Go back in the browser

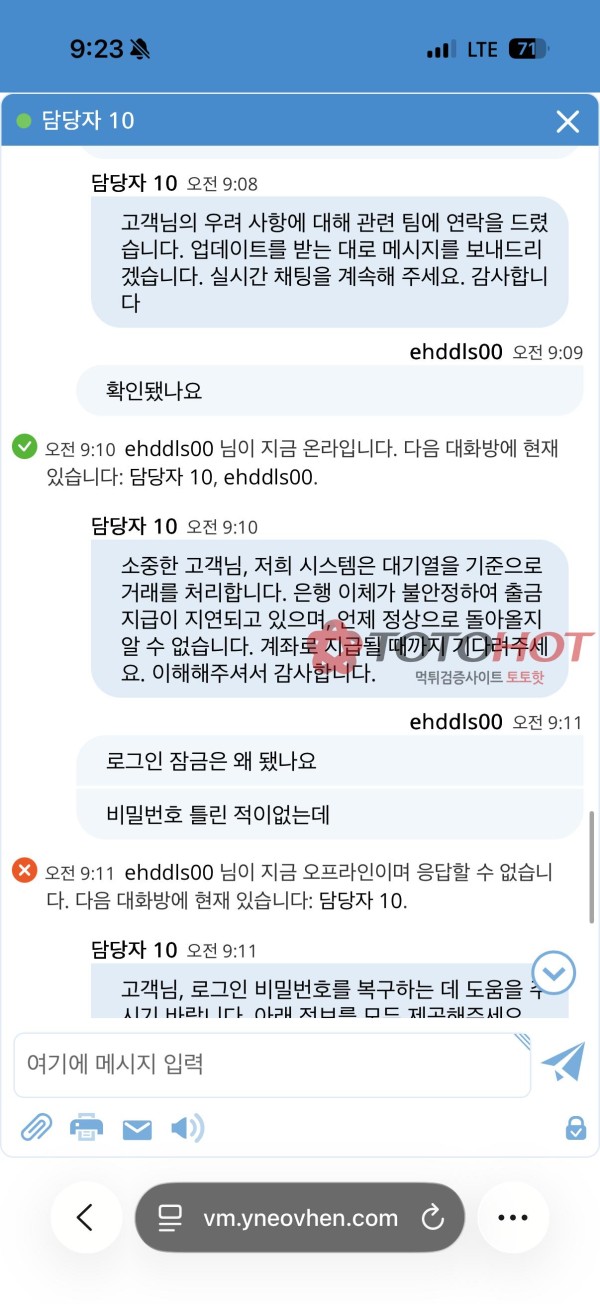(x=85, y=1217)
